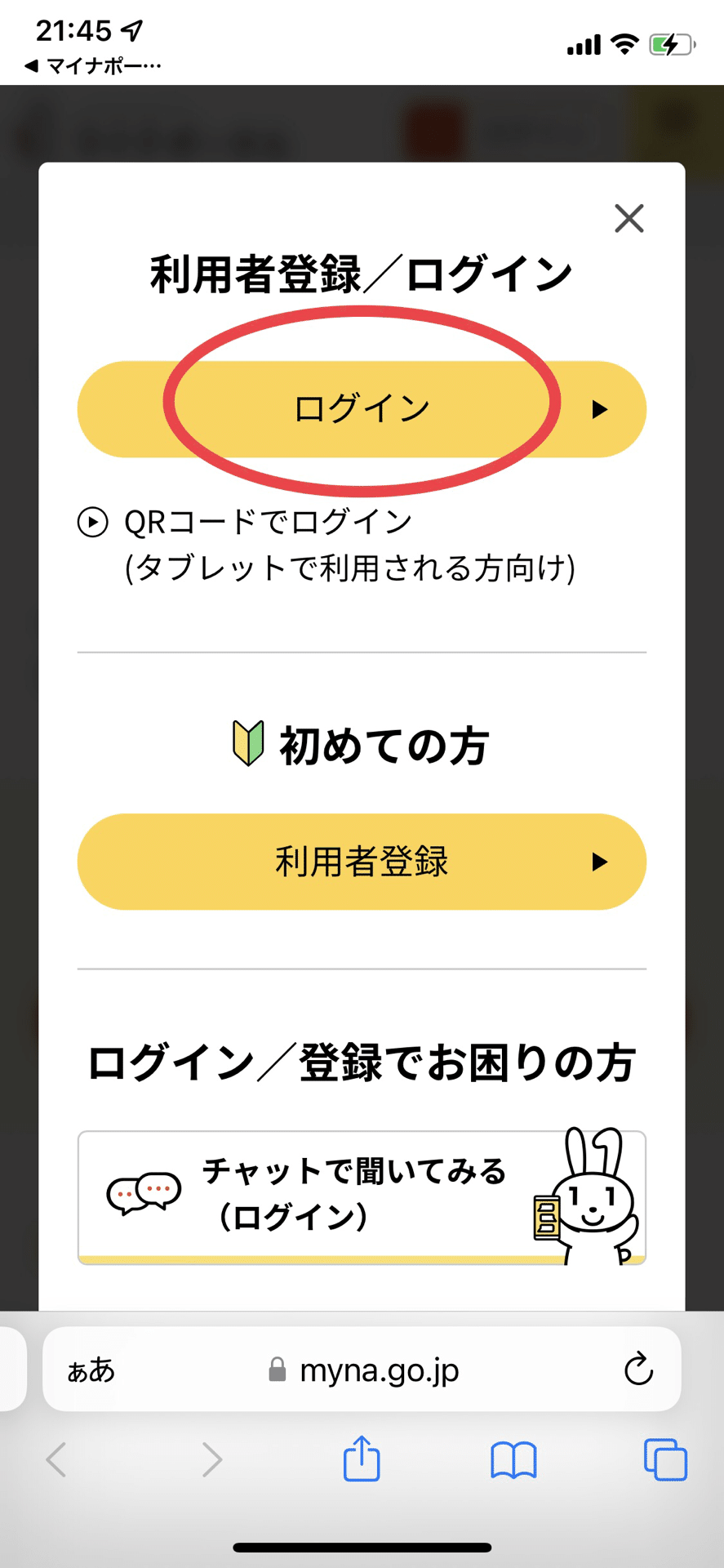Select the 利用者登録 button

pyautogui.click(x=362, y=862)
